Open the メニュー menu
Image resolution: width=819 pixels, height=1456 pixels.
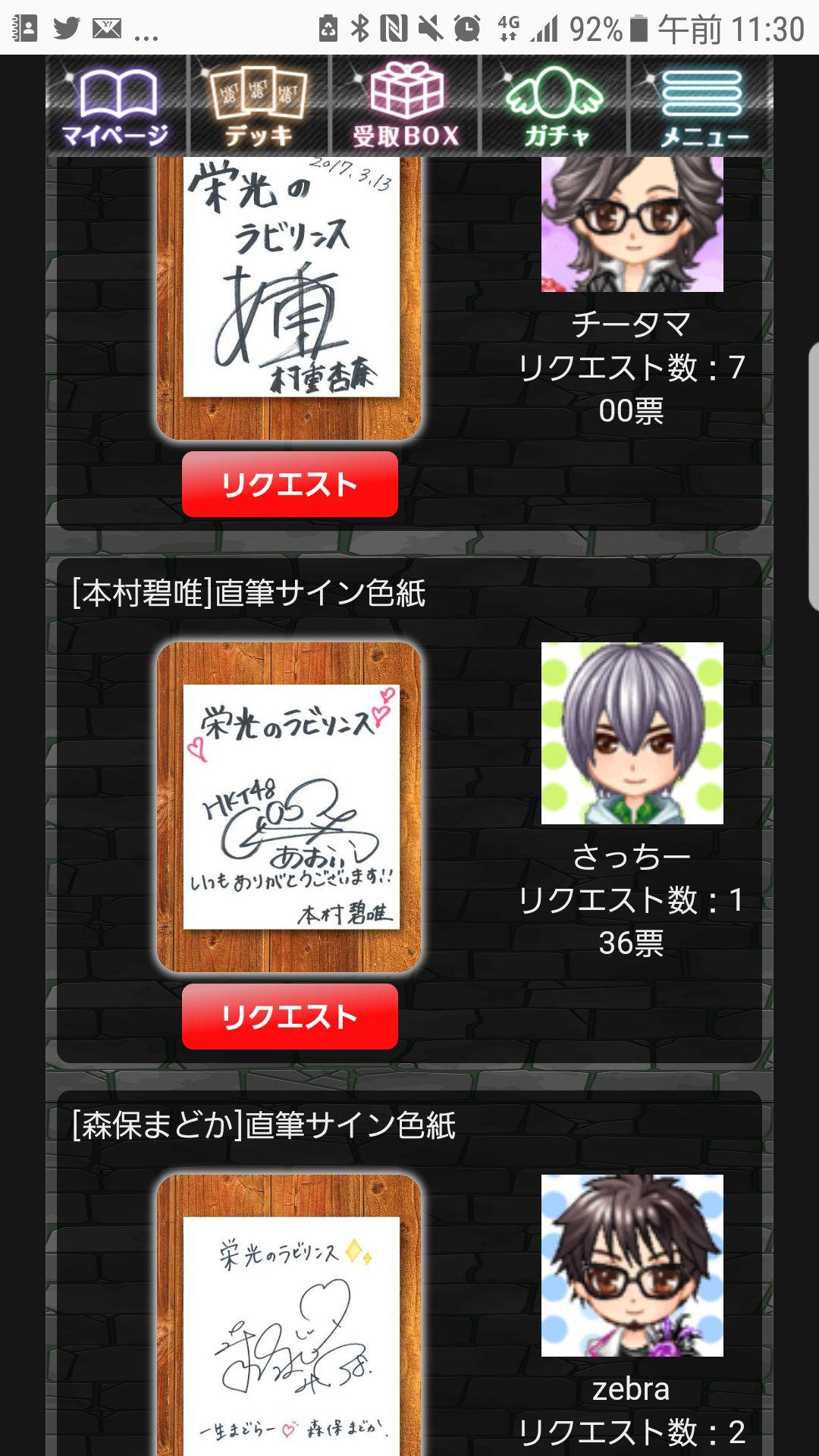[x=702, y=106]
